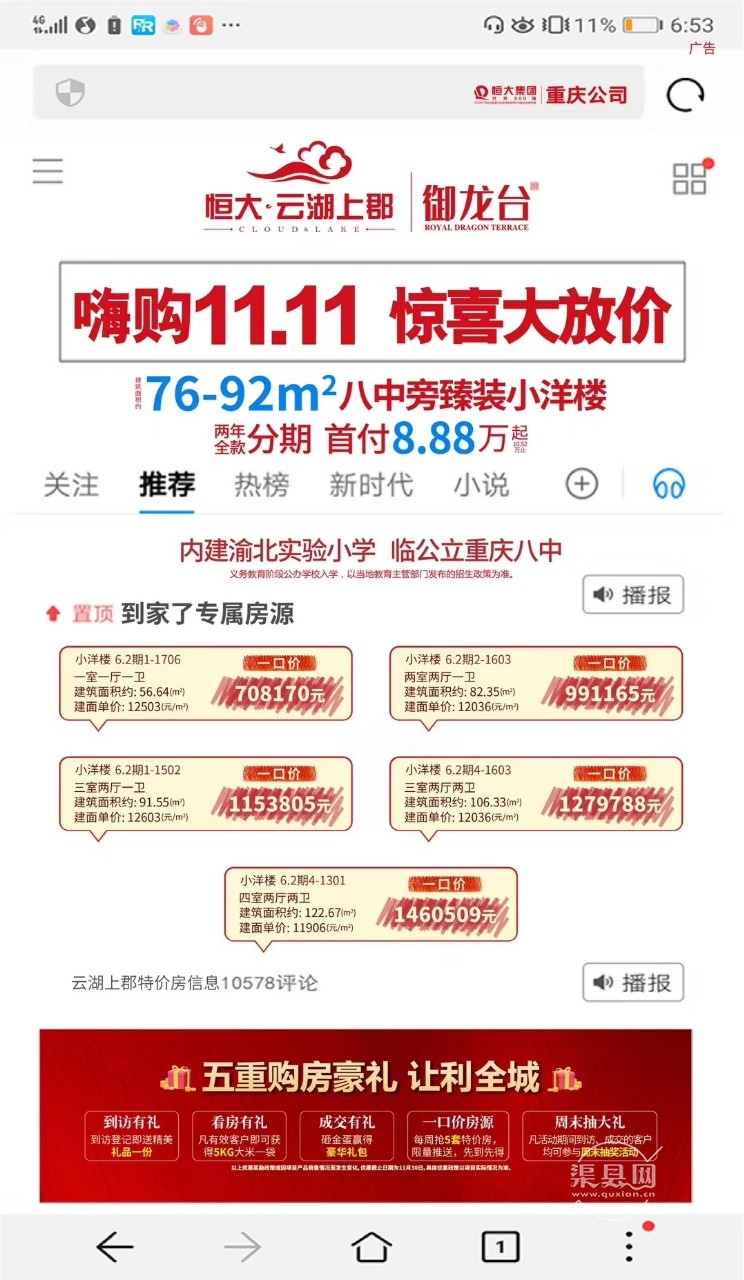Add a channel with the plus icon

click(x=582, y=485)
